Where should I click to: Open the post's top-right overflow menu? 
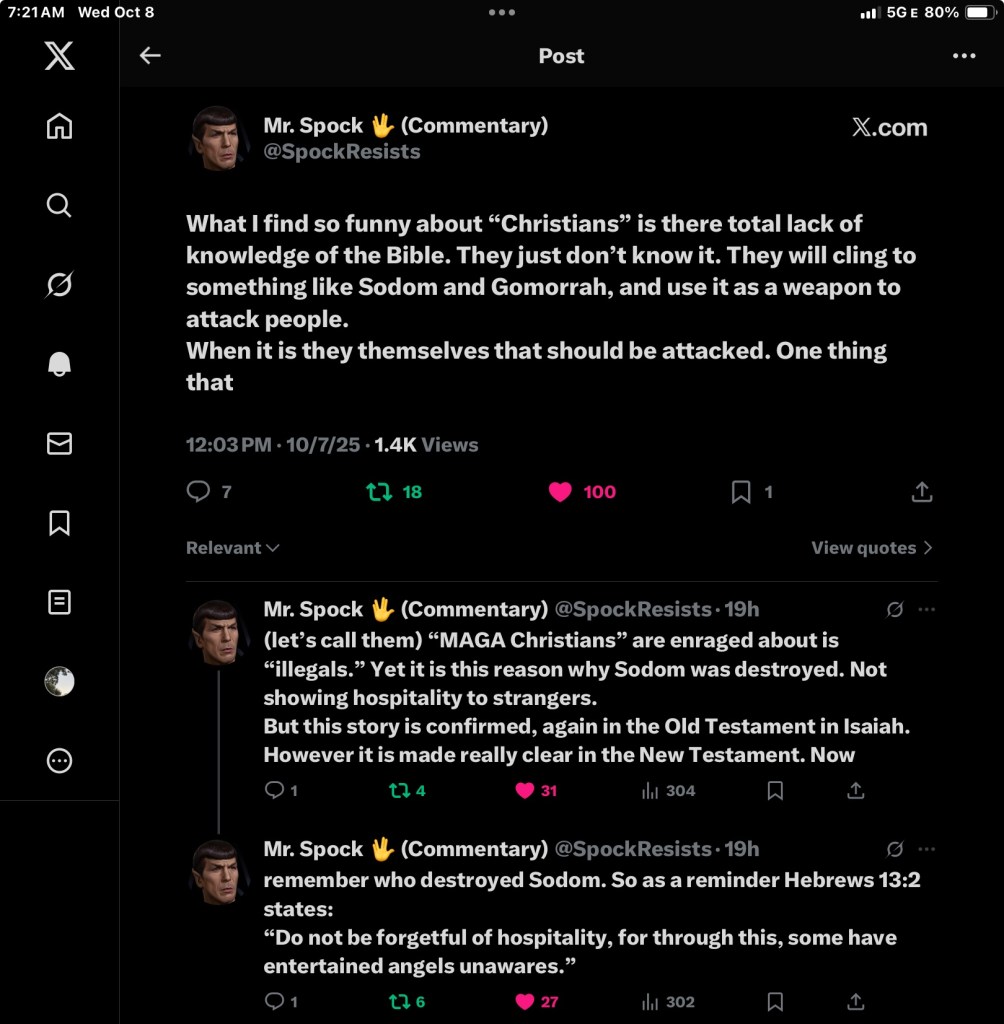(963, 56)
